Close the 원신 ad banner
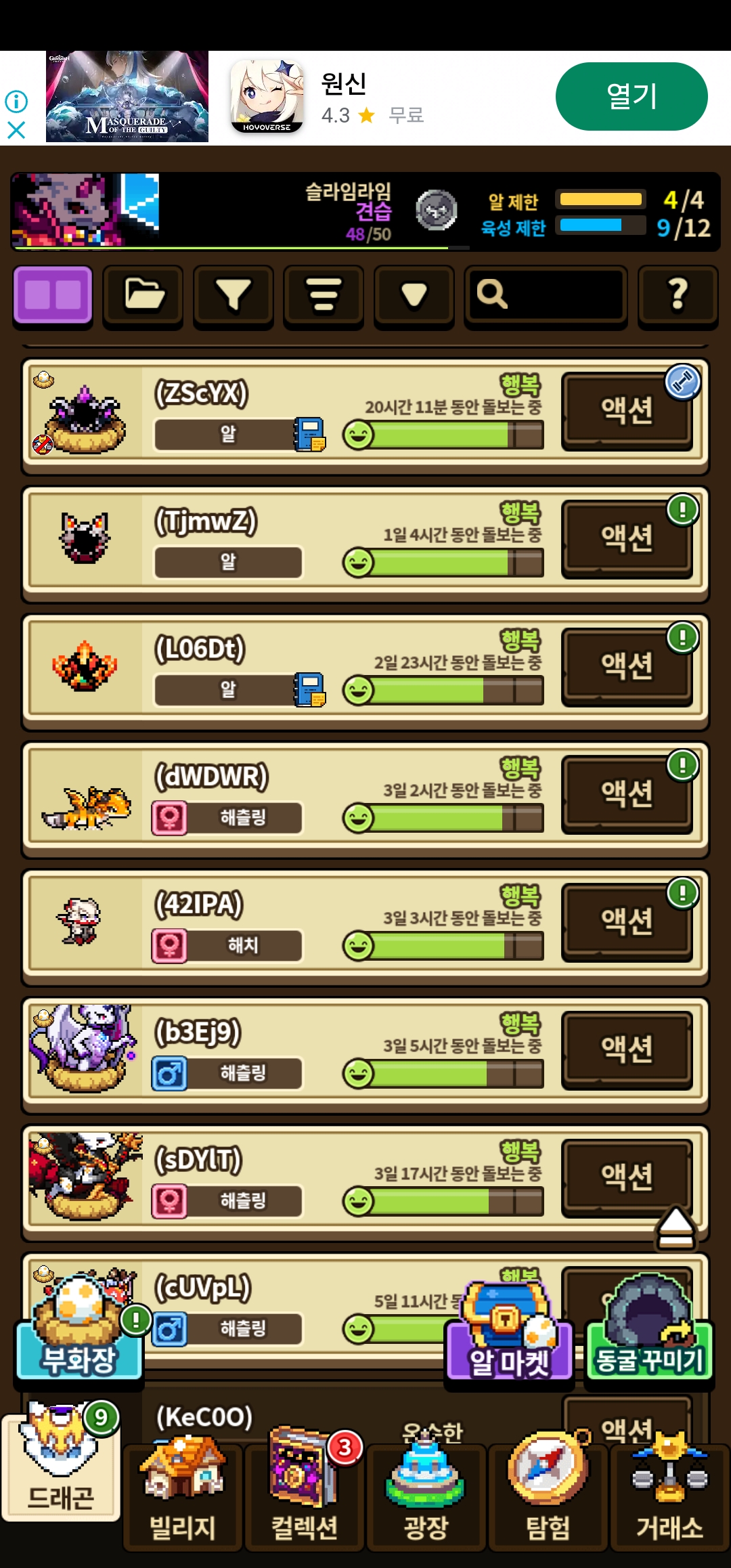 point(16,129)
